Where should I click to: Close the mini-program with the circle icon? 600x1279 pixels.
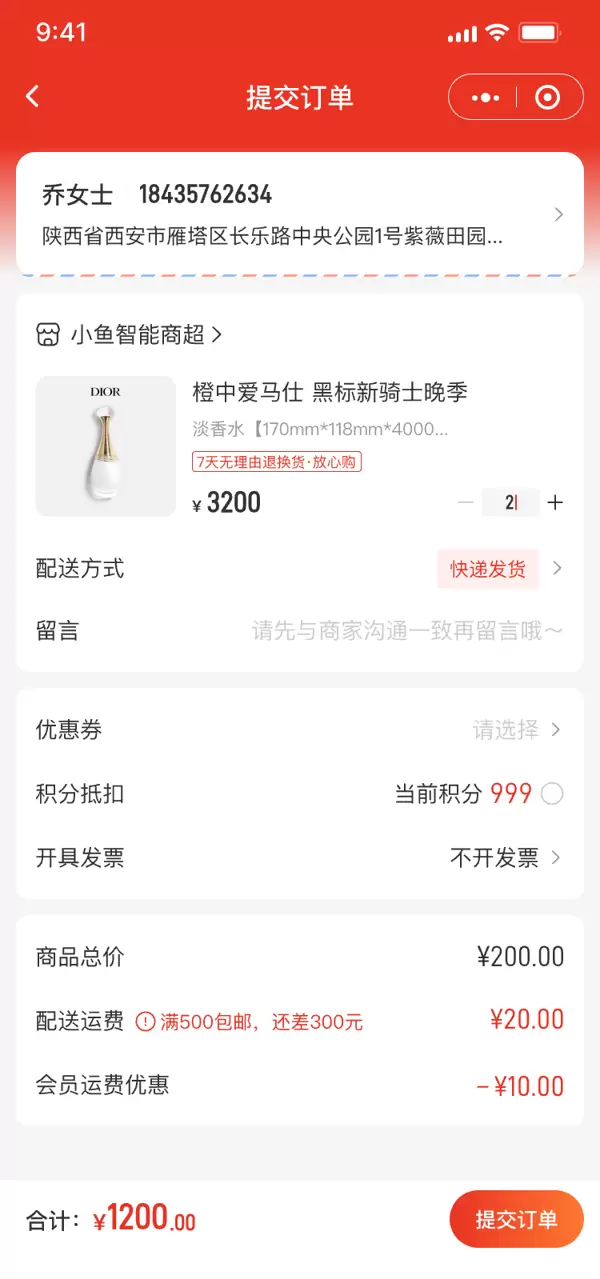coord(547,97)
